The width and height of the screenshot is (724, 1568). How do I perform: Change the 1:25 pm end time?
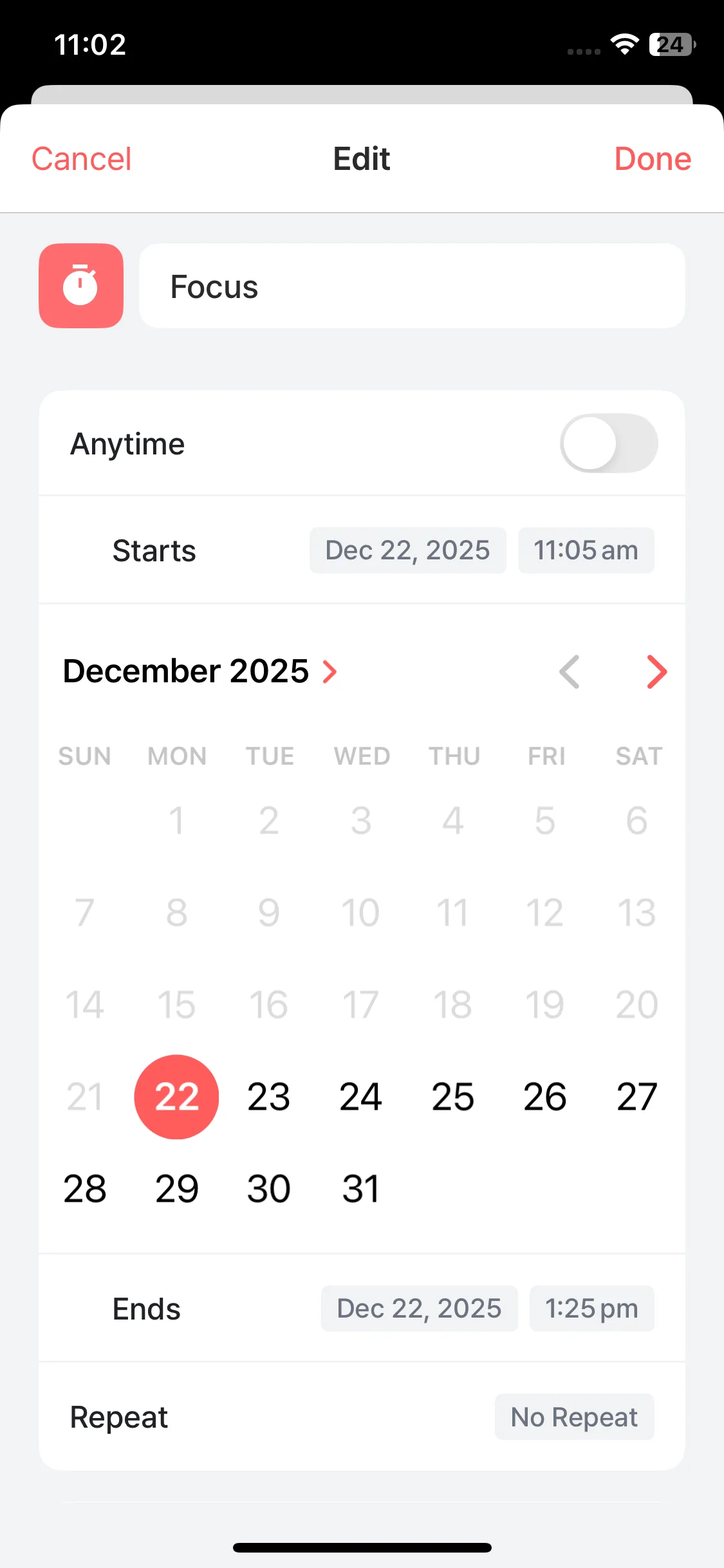click(591, 1309)
